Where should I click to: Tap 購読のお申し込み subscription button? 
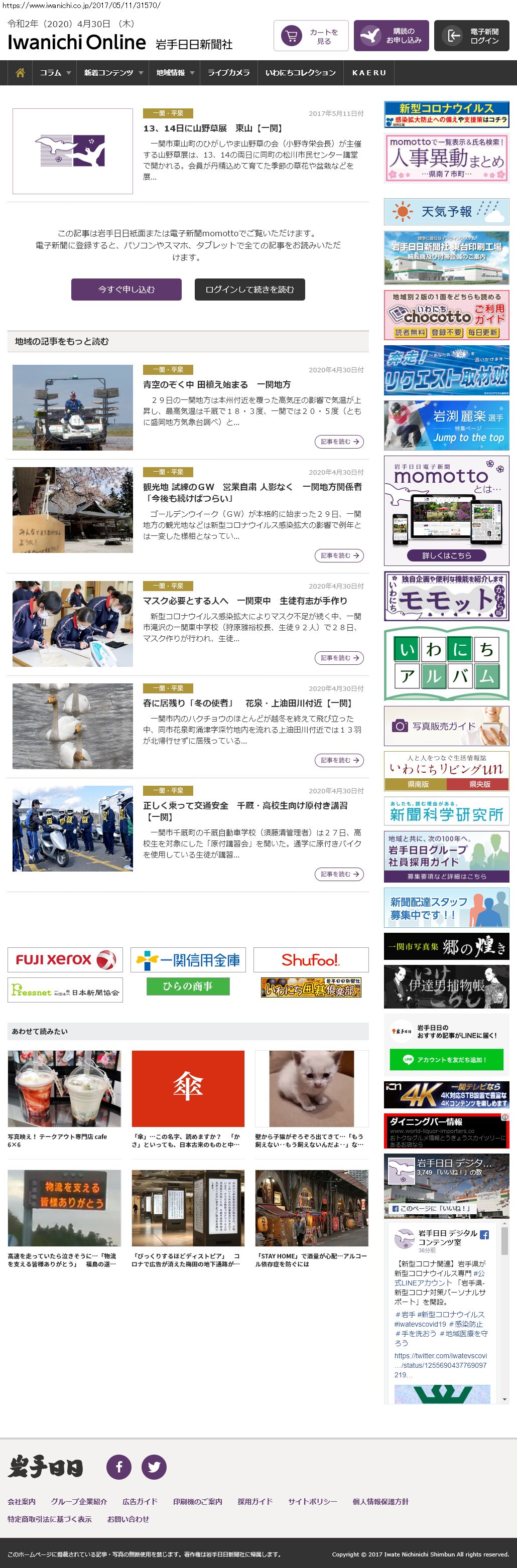(391, 36)
